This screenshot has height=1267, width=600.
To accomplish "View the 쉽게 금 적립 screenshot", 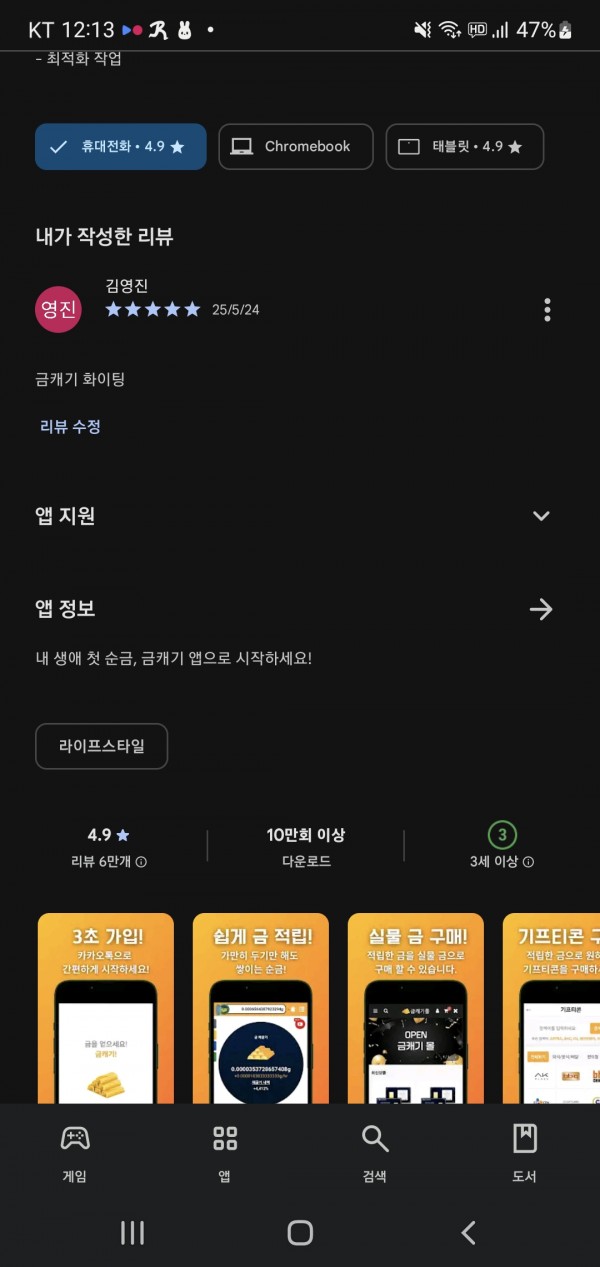I will [x=261, y=1009].
